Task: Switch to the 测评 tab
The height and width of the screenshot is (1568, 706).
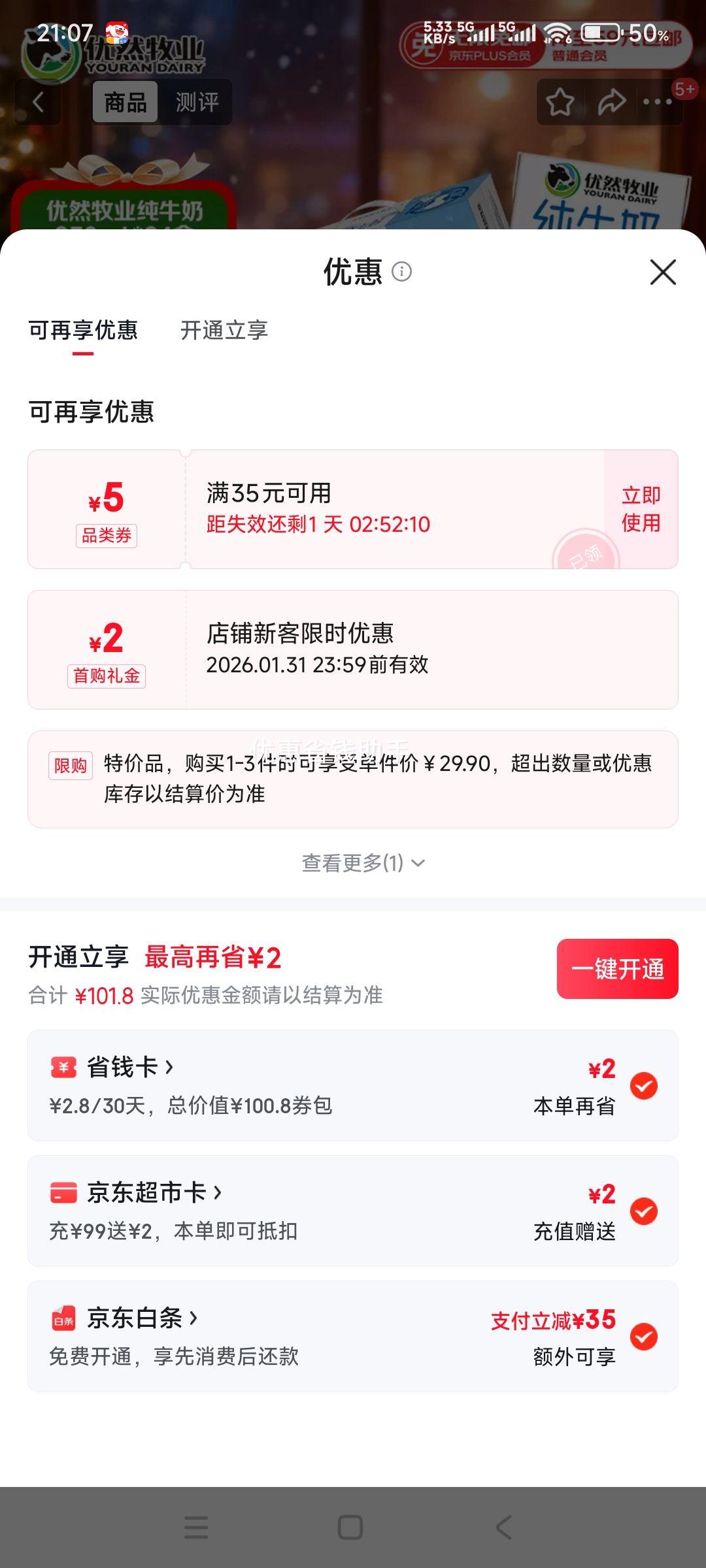Action: (x=196, y=102)
